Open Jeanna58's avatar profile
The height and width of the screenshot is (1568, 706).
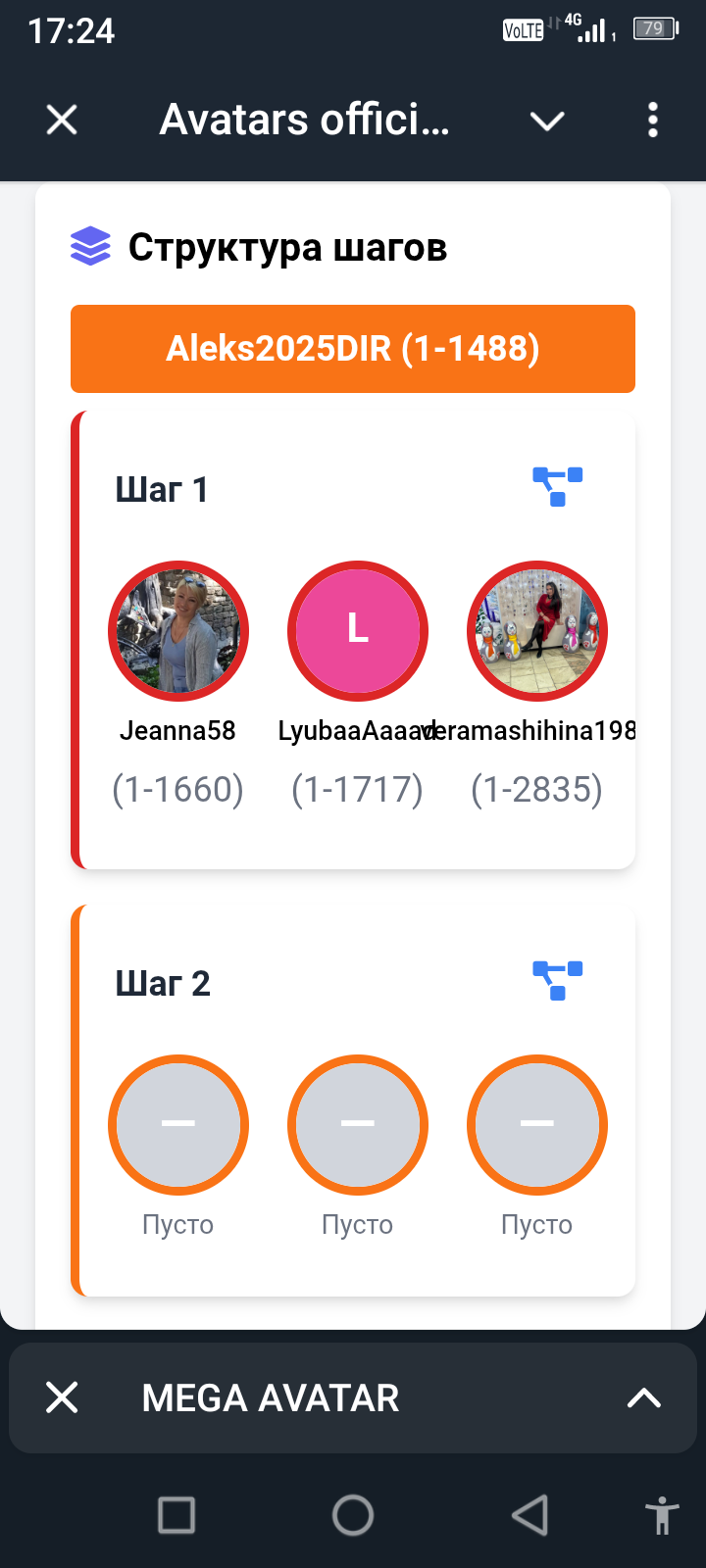pyautogui.click(x=178, y=631)
